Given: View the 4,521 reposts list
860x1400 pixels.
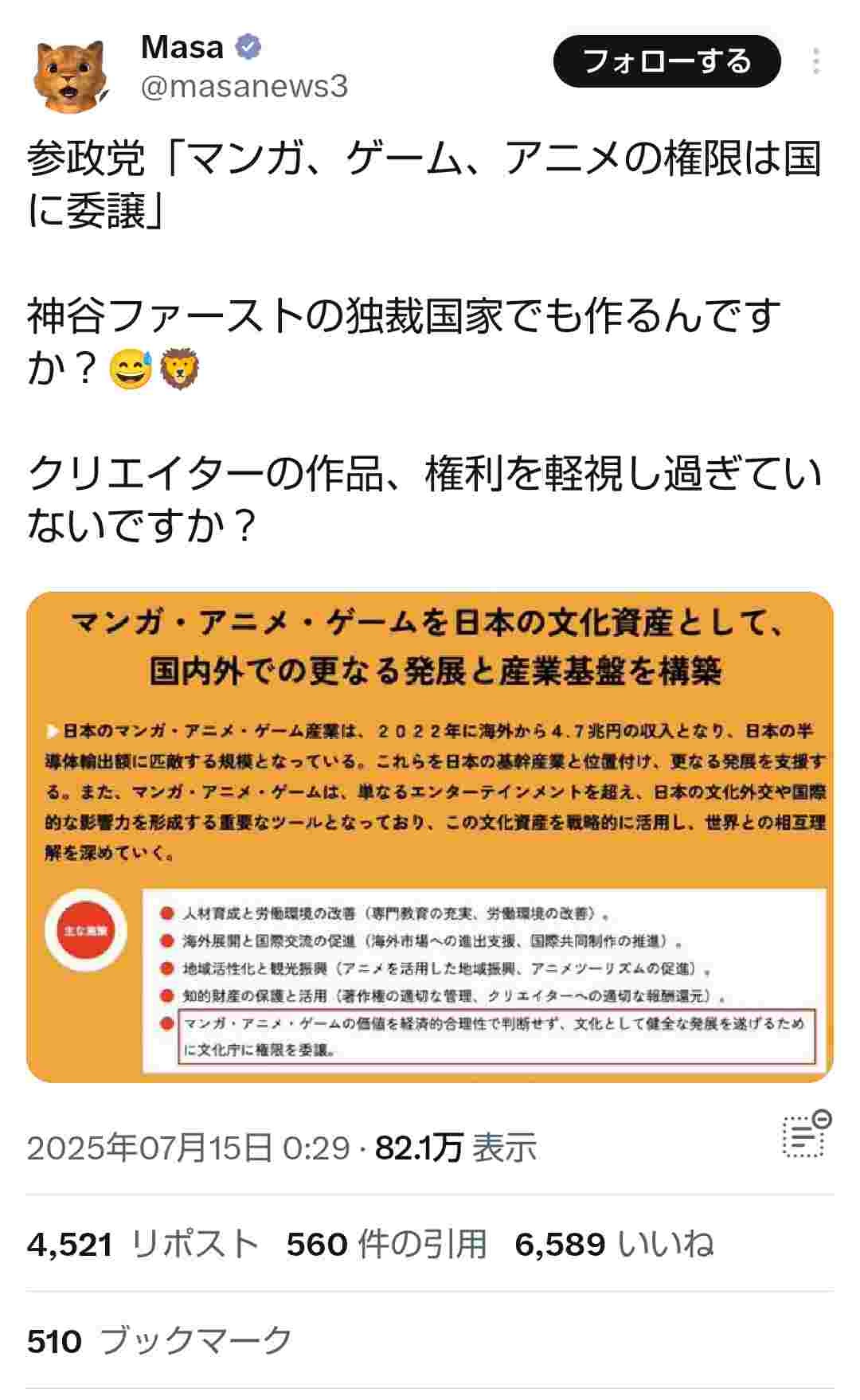Looking at the screenshot, I should pyautogui.click(x=143, y=1244).
